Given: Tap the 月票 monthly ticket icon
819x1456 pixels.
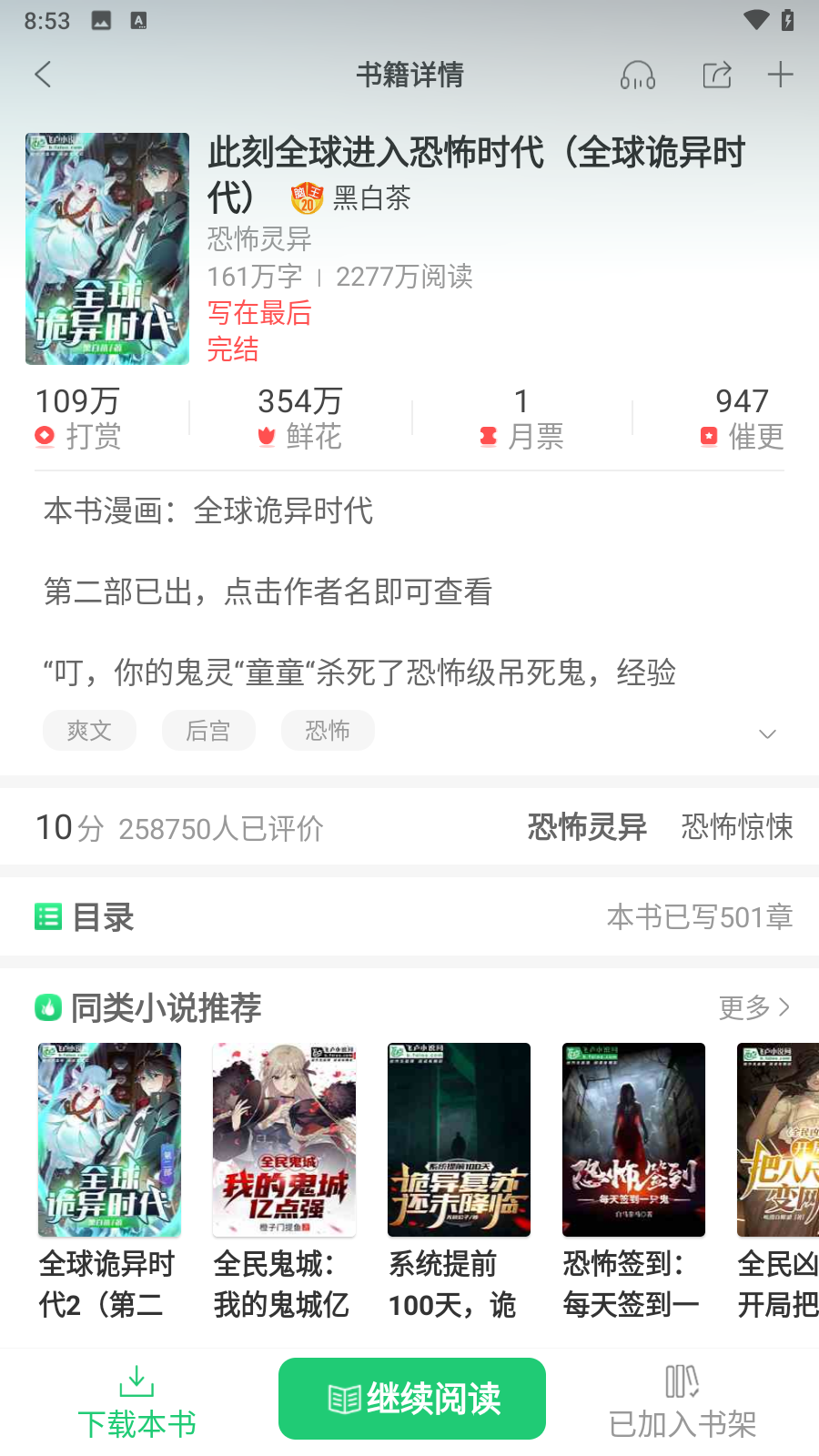Looking at the screenshot, I should point(489,436).
